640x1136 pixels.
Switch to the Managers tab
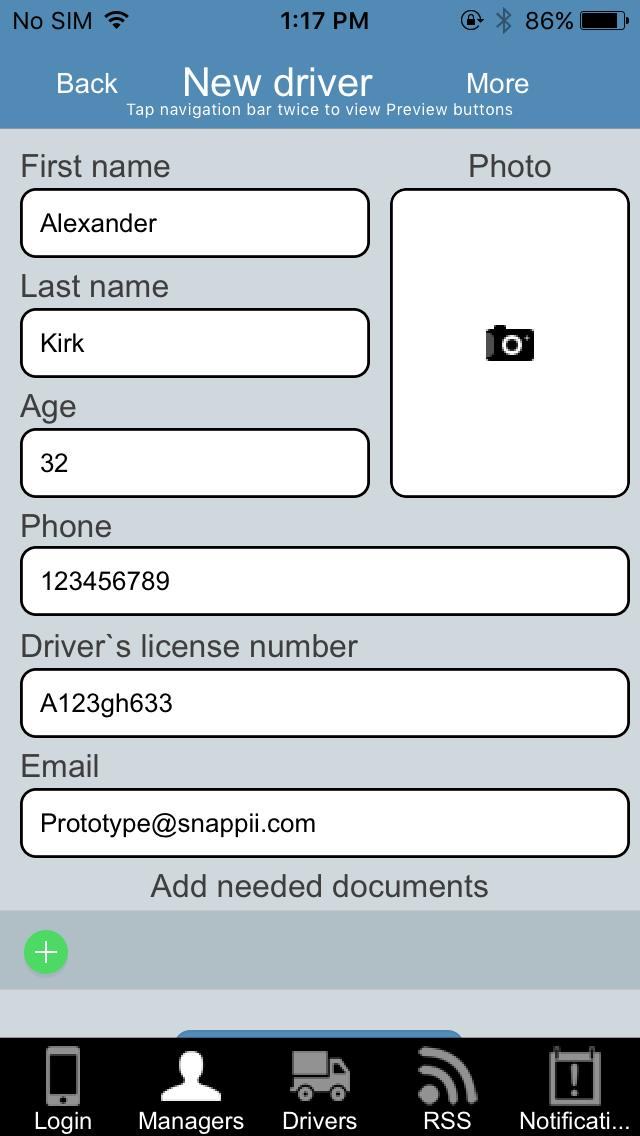(191, 1089)
